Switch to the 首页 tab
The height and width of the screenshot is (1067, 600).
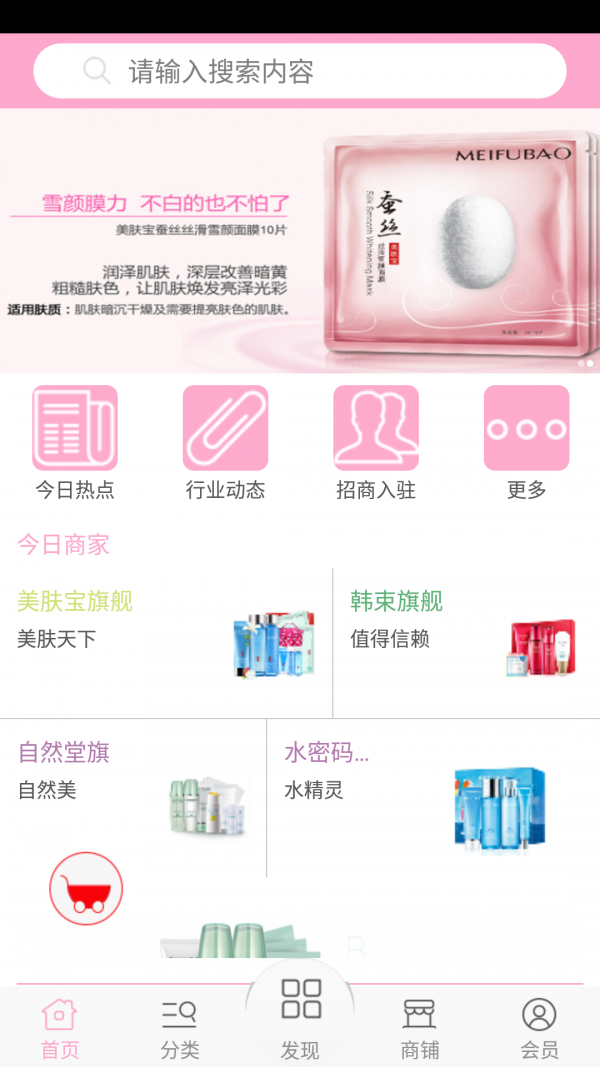[x=59, y=1028]
